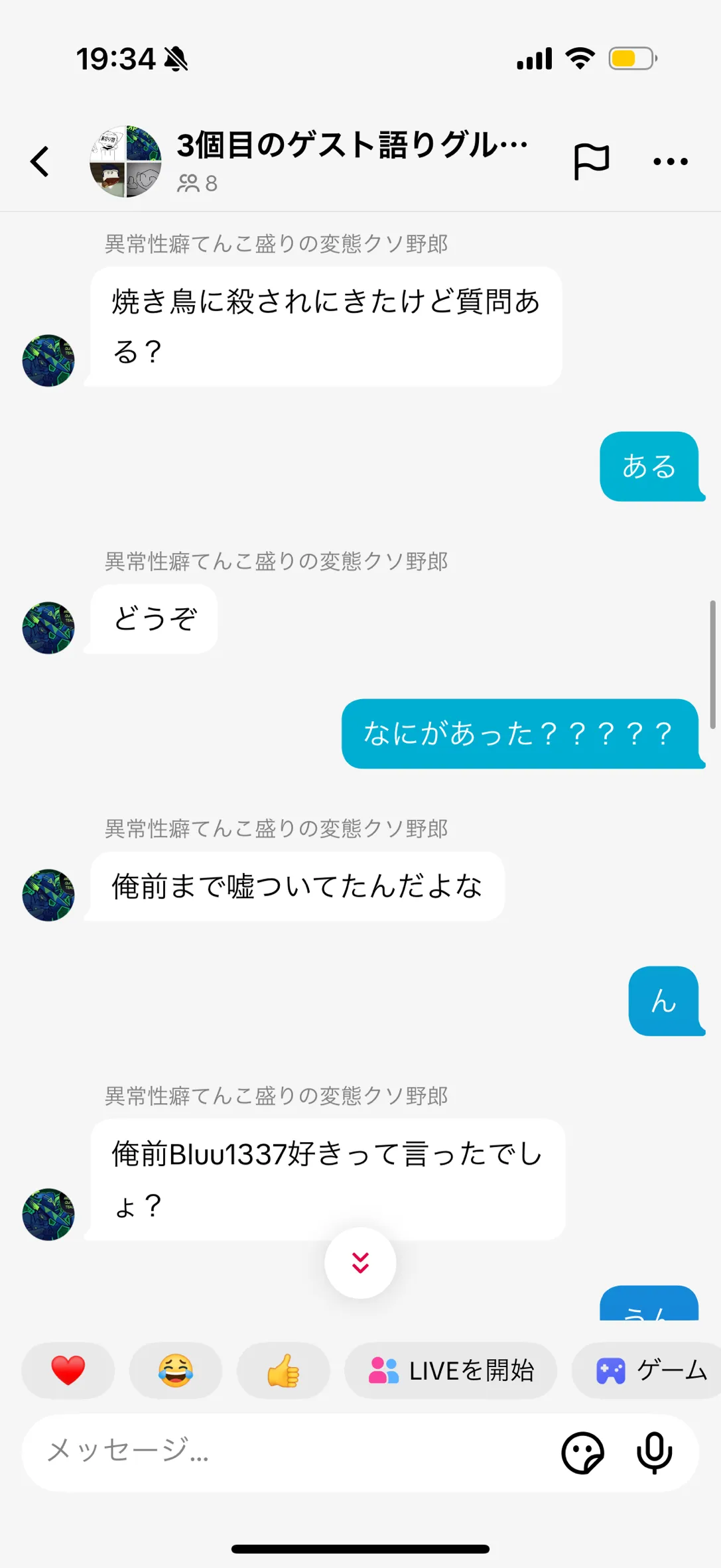Screen dimensions: 721x1568
Task: Open the sticker picker icon
Action: (x=582, y=1453)
